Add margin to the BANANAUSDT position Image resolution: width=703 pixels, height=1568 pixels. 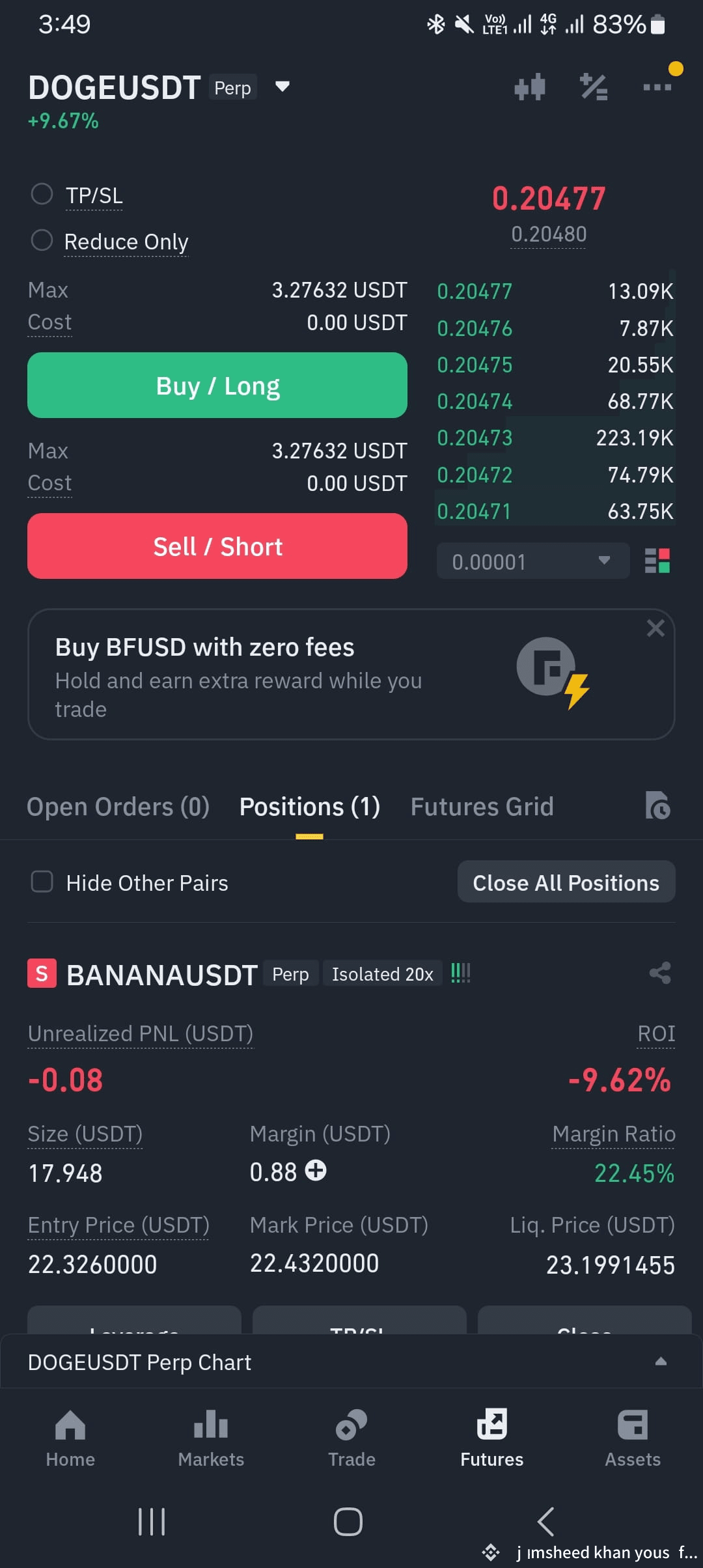(x=316, y=1171)
